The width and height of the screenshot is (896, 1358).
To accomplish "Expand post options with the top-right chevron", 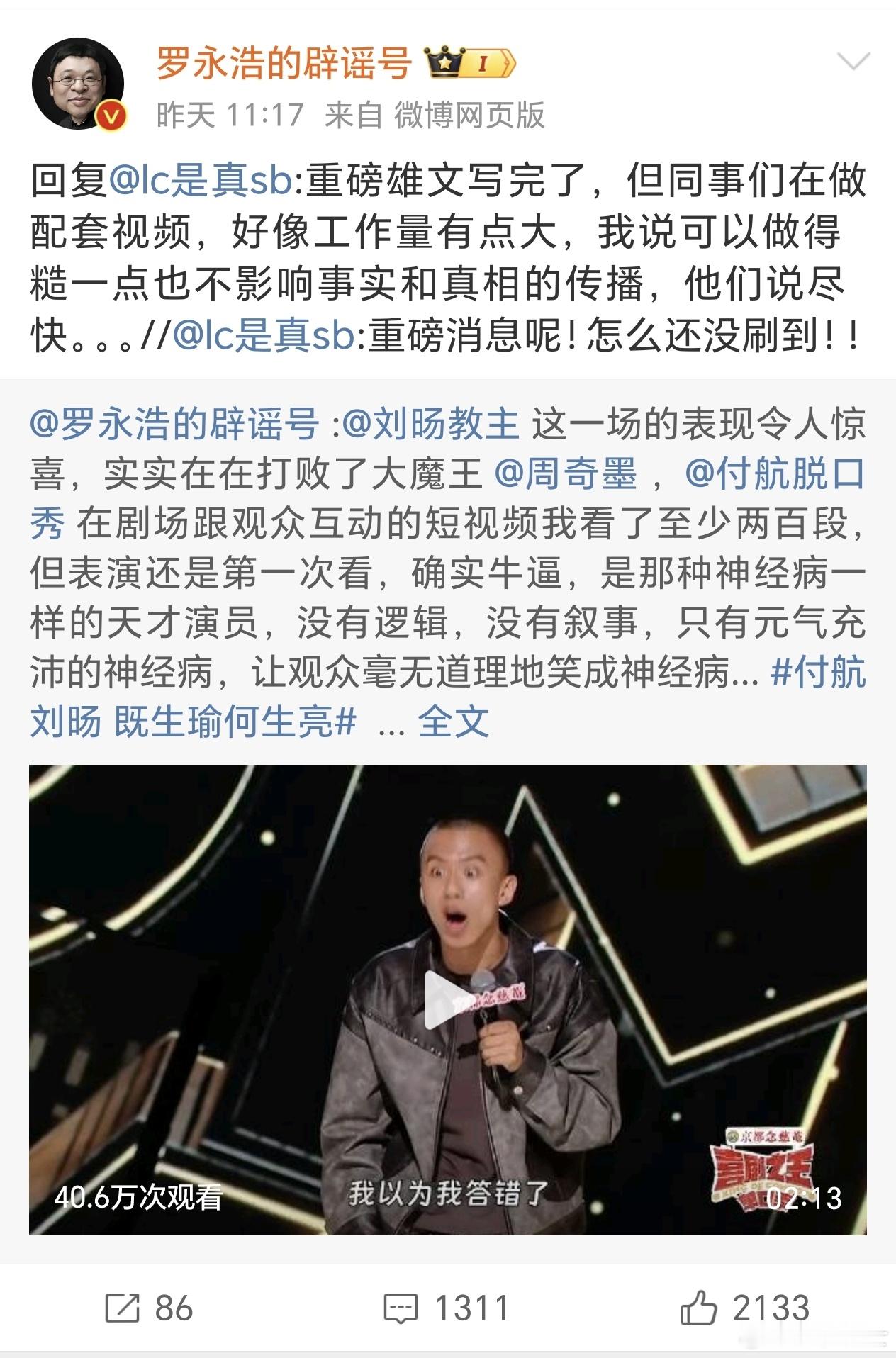I will pos(853,60).
